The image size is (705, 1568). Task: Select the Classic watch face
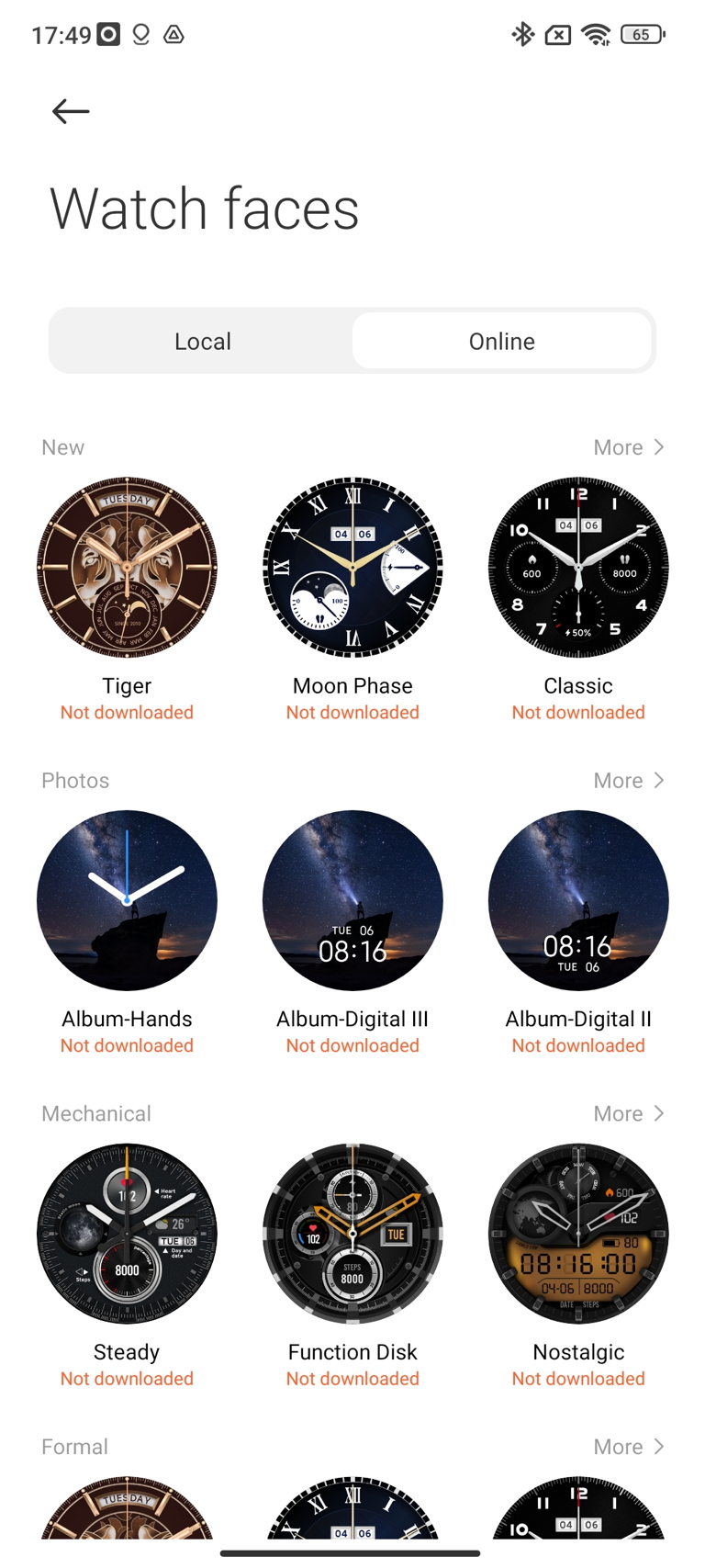(x=578, y=567)
